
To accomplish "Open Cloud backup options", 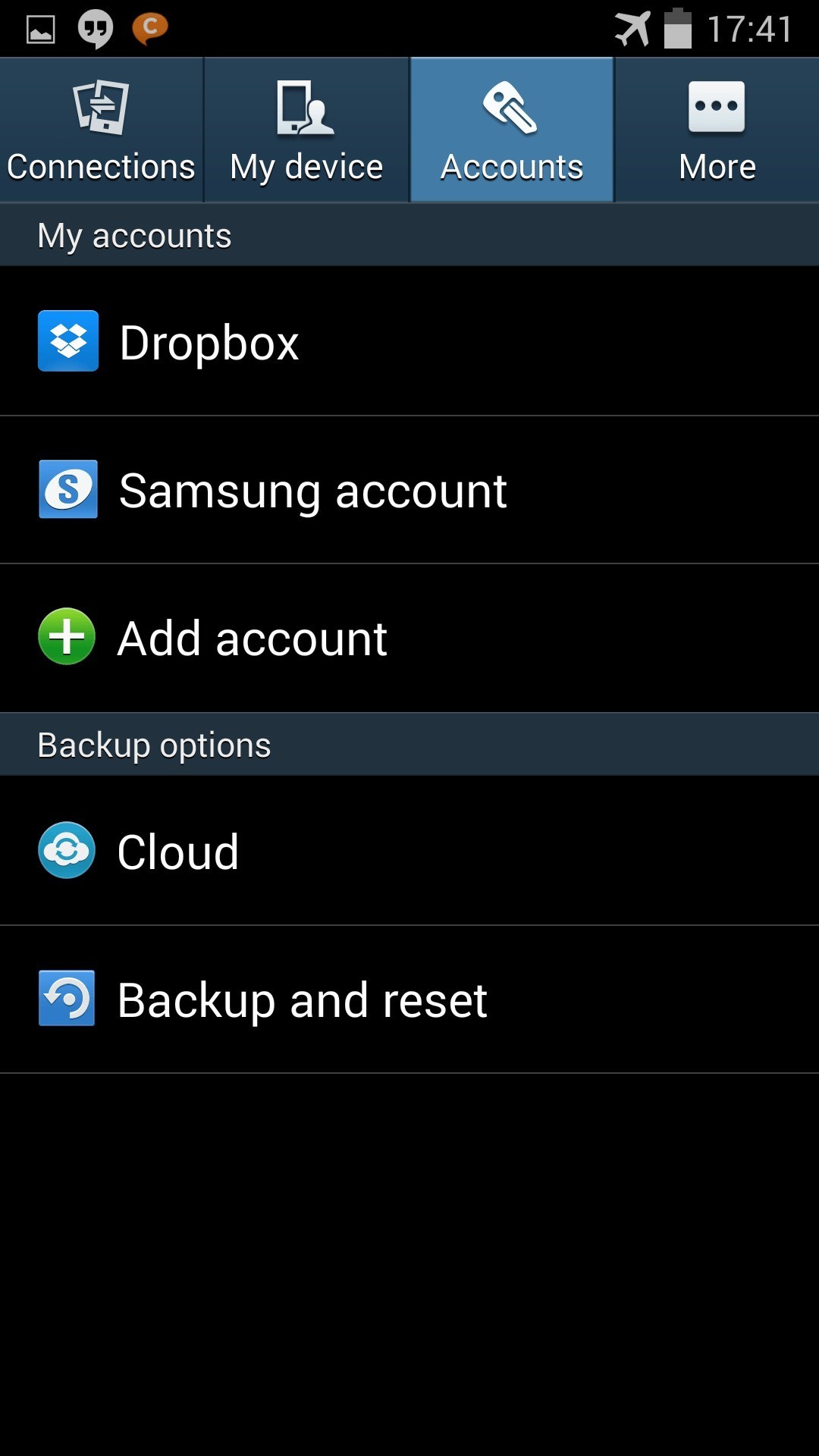I will 409,851.
